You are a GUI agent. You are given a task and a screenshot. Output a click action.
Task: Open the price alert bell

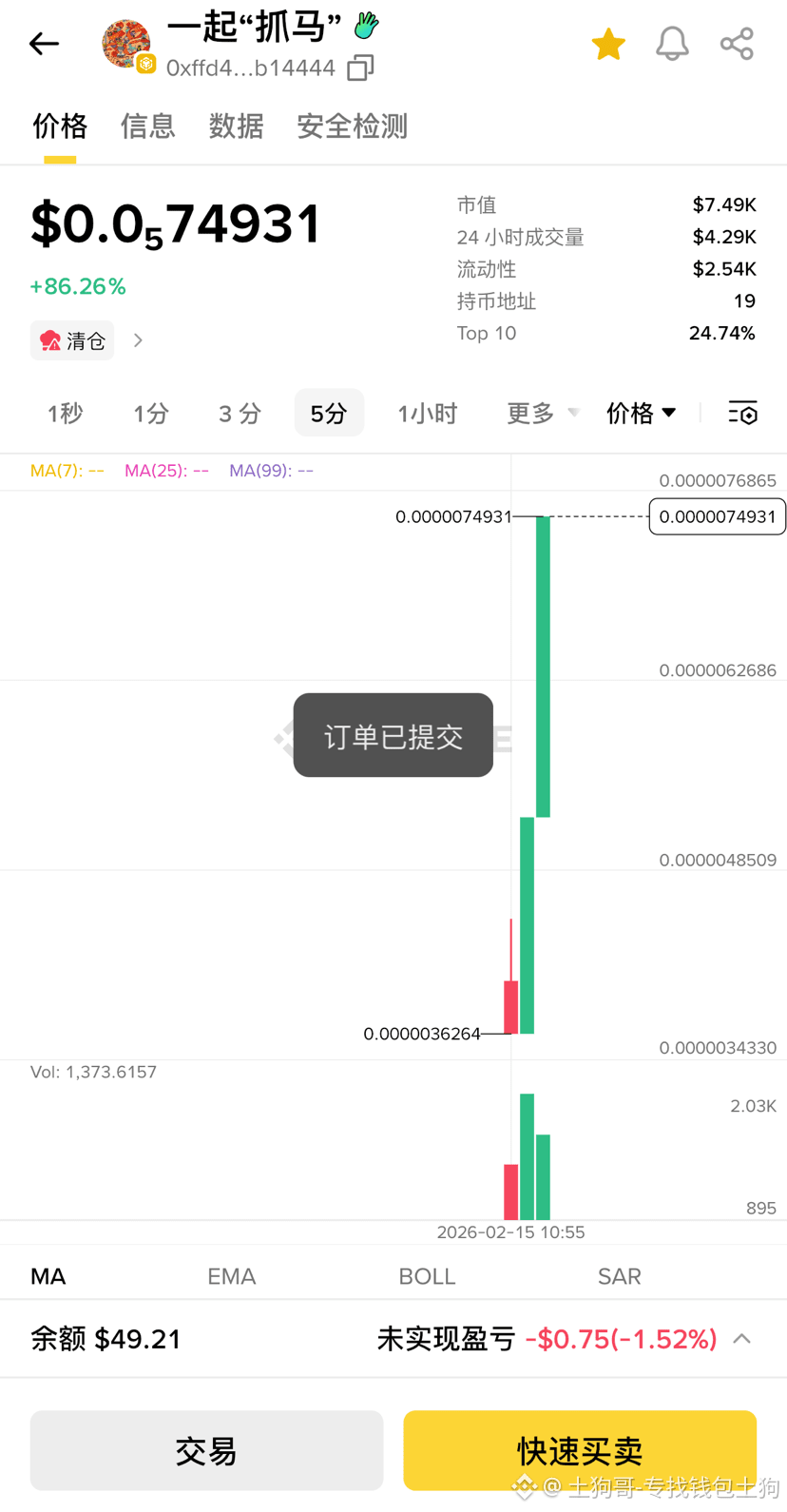[672, 44]
